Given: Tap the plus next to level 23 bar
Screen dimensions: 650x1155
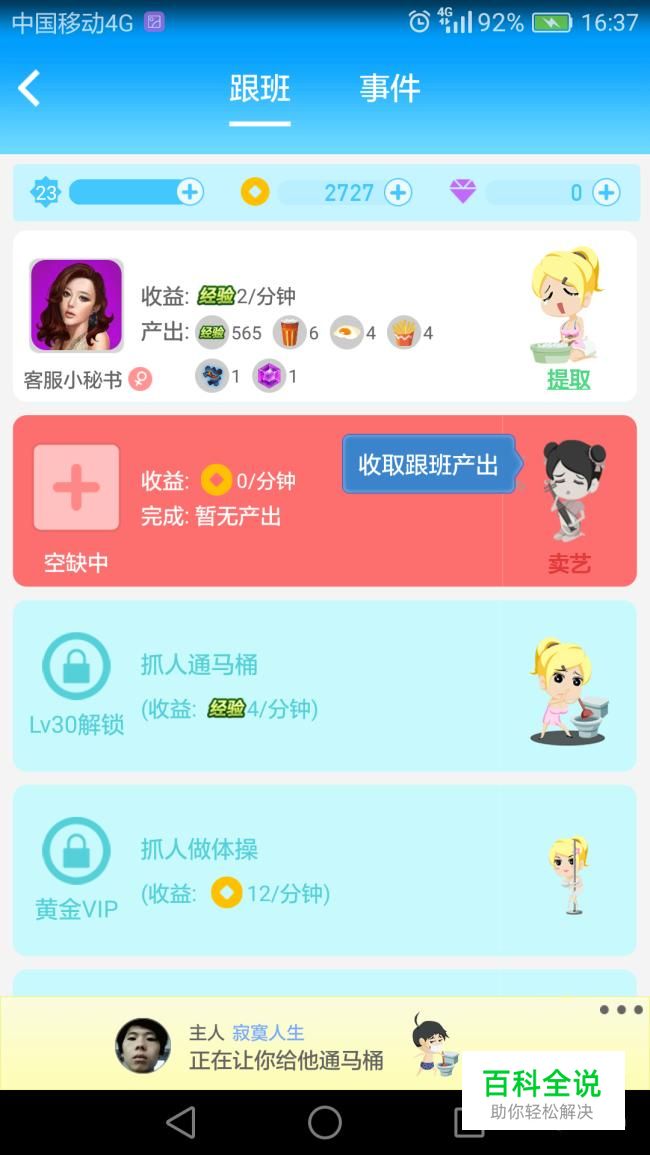Looking at the screenshot, I should click(x=189, y=193).
